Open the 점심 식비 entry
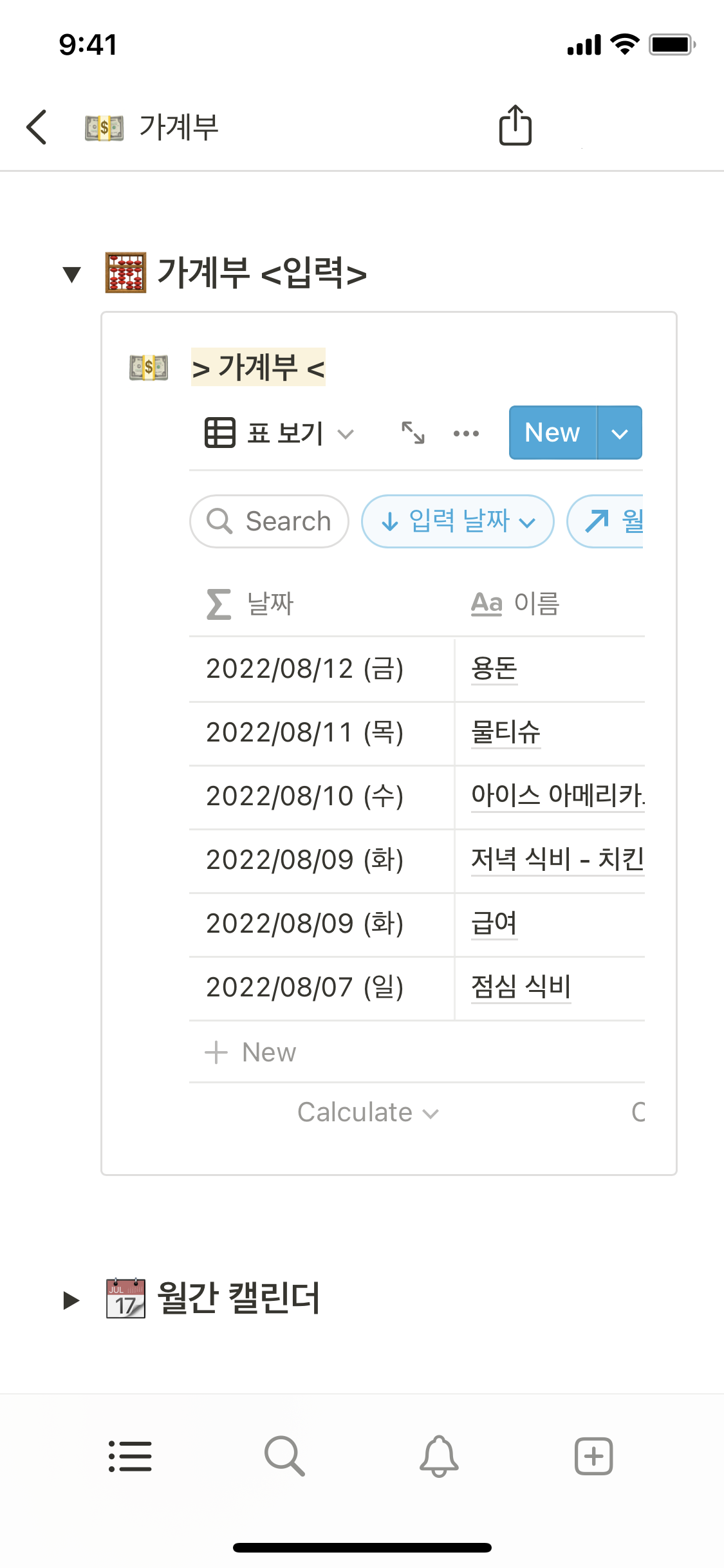Image resolution: width=724 pixels, height=1568 pixels. tap(521, 987)
